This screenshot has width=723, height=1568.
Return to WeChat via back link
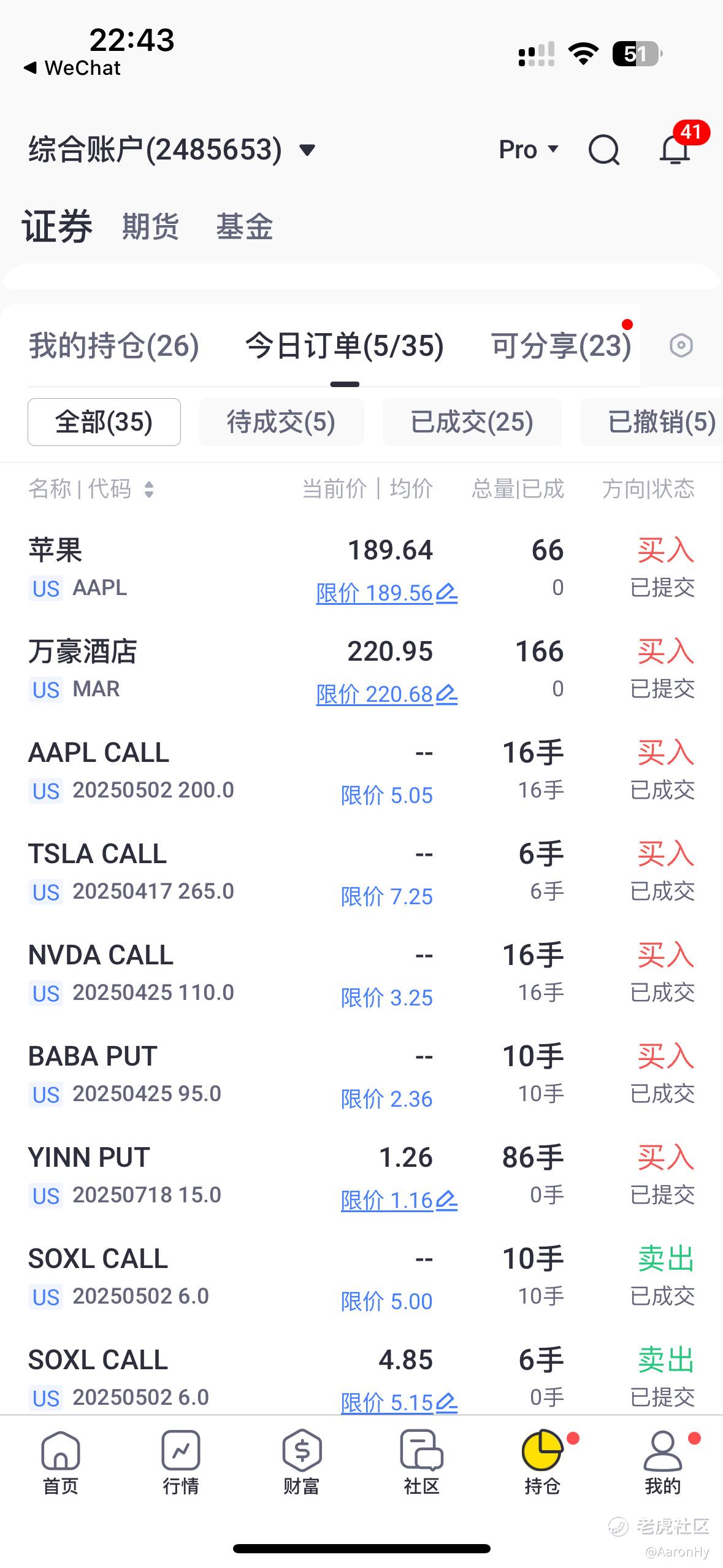click(72, 68)
